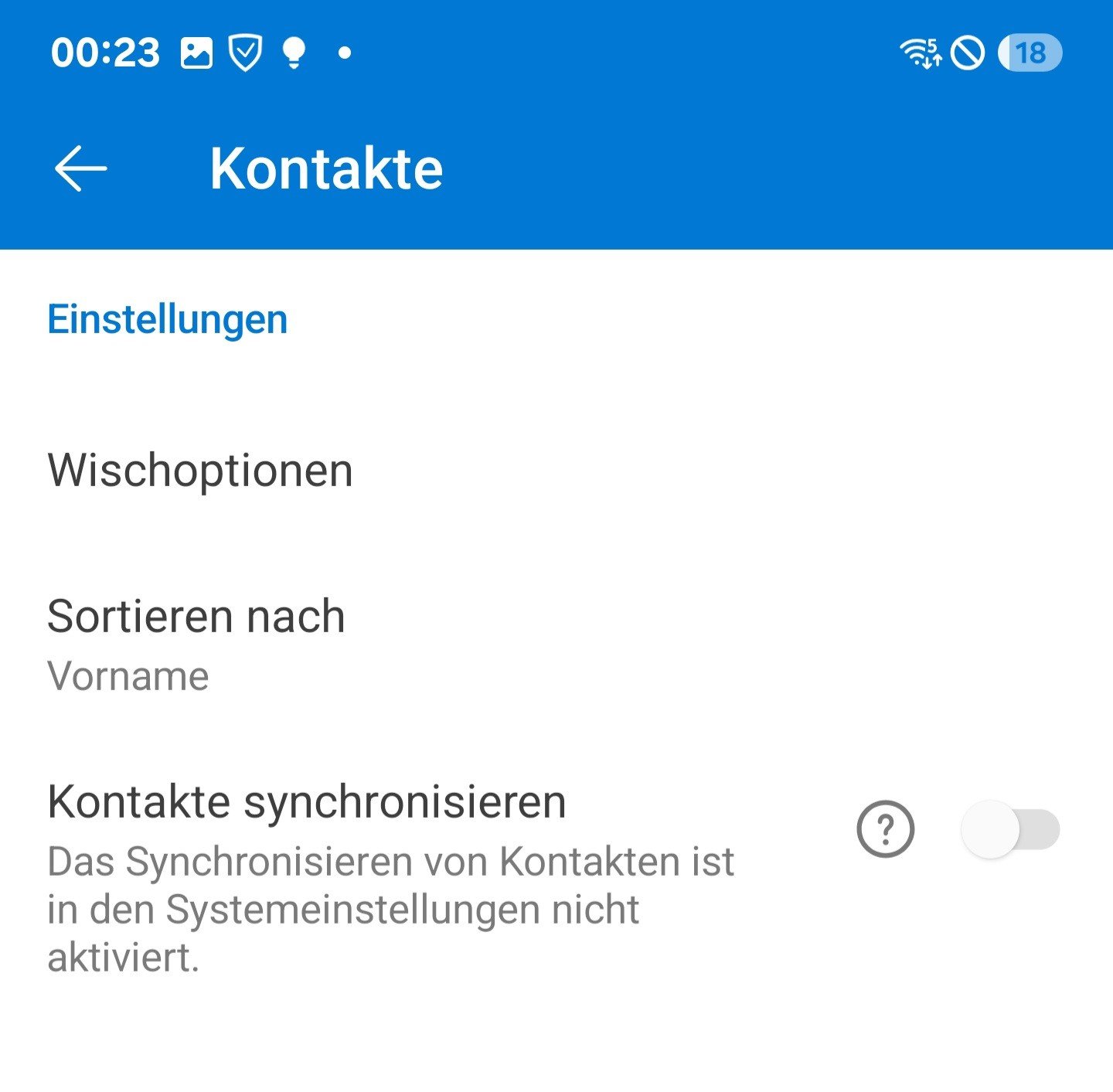Toggle the Kontakte synchronisieren switch
Image resolution: width=1113 pixels, height=1092 pixels.
(x=1010, y=830)
